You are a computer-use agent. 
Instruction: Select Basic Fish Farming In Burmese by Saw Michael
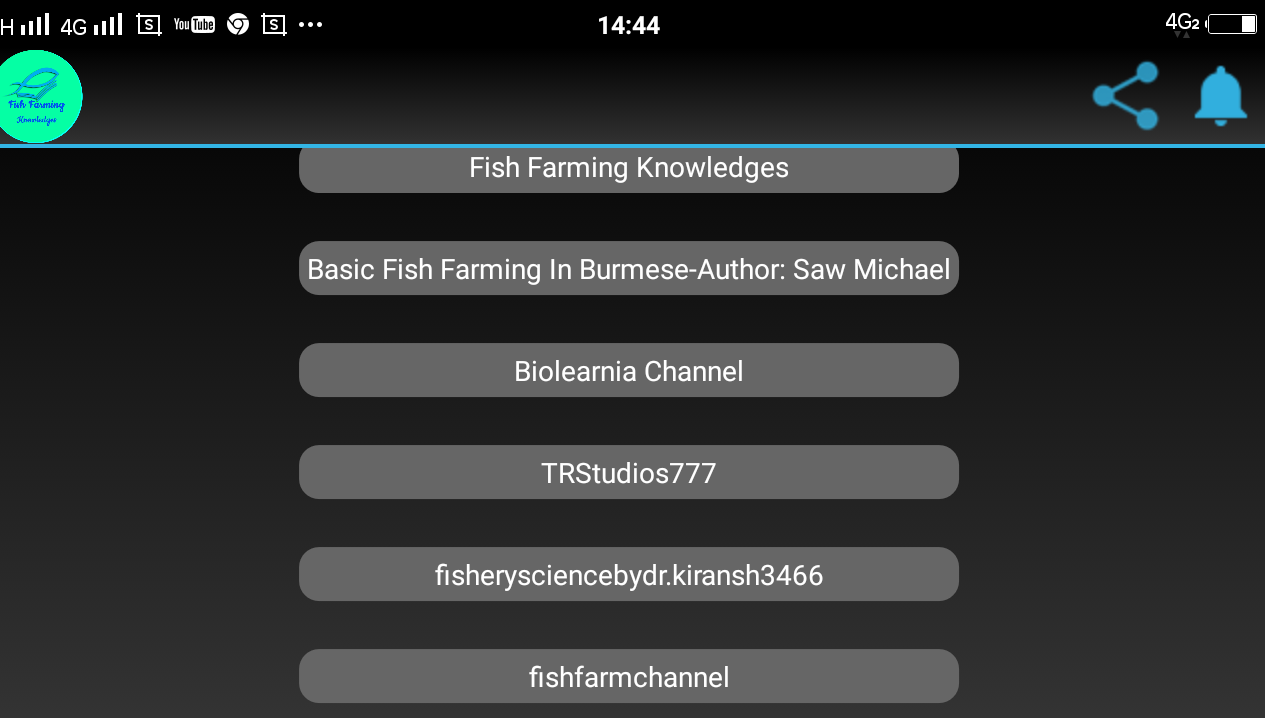point(628,268)
